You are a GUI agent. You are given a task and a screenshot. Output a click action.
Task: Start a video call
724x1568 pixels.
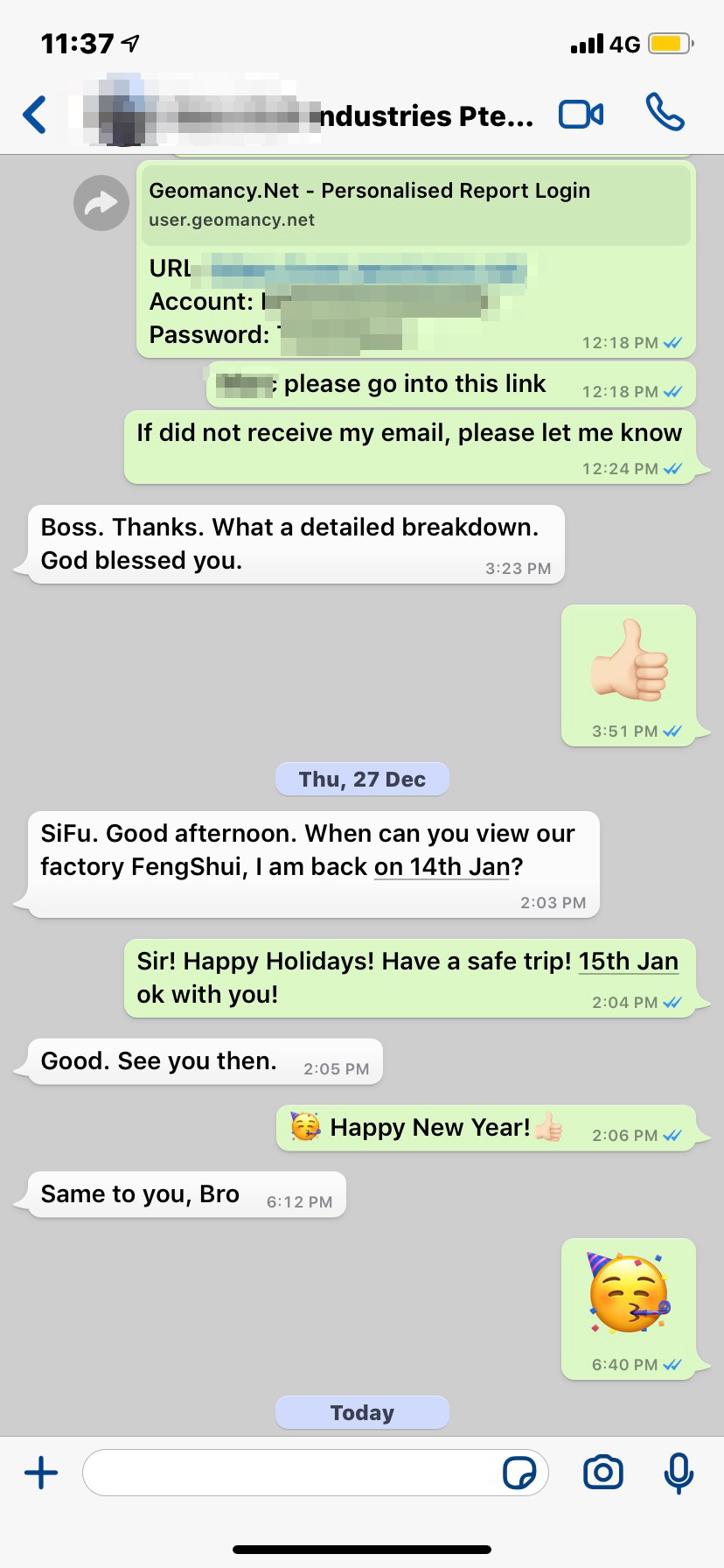coord(581,115)
